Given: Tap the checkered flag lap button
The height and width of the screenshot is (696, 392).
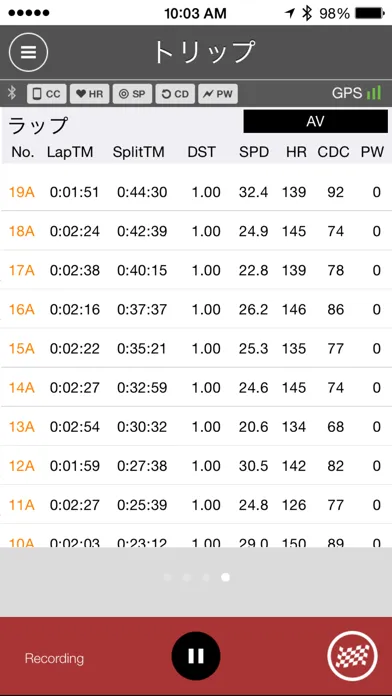Looking at the screenshot, I should tap(352, 656).
